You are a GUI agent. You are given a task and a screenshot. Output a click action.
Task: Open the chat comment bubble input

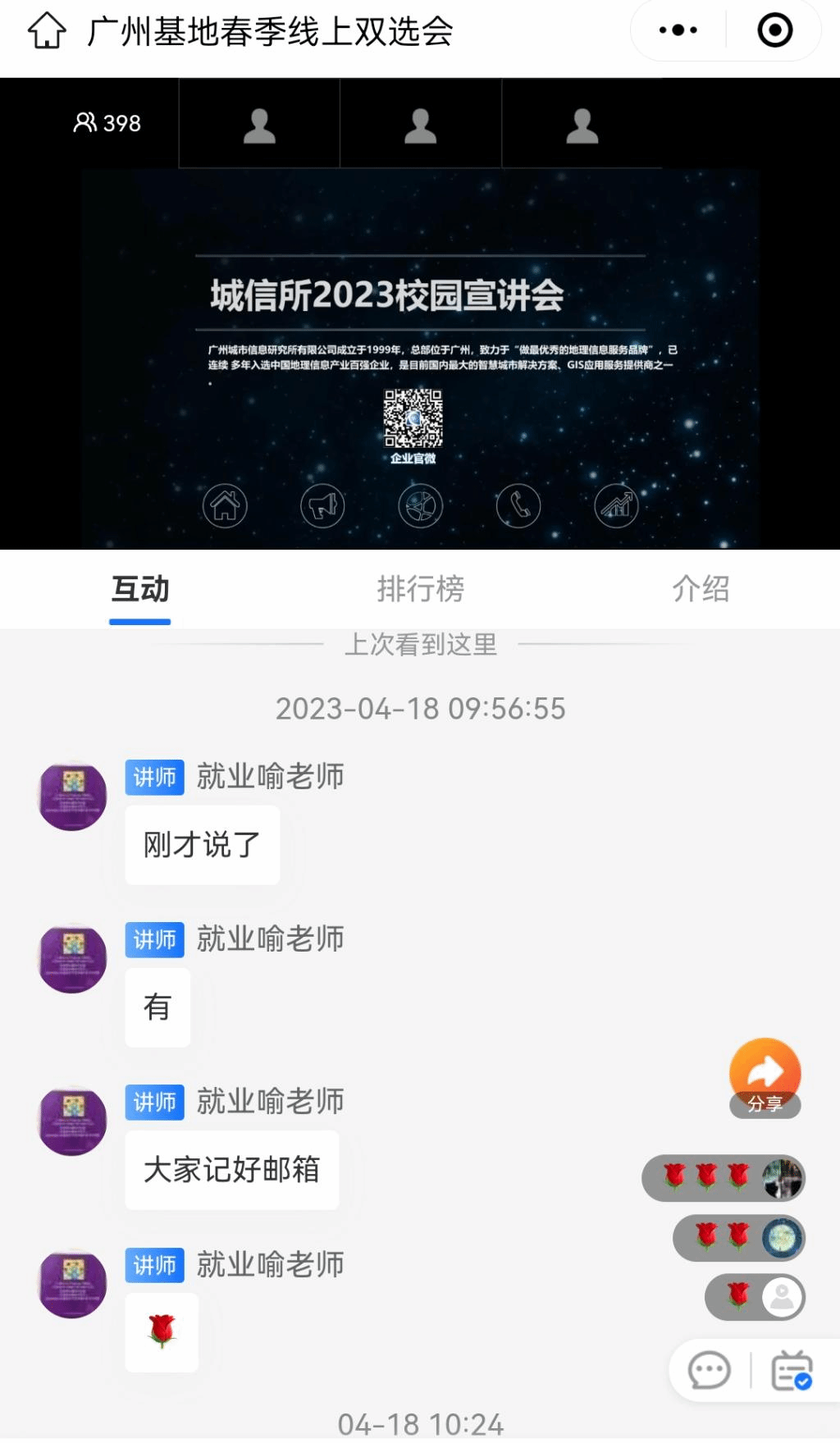pos(710,1370)
